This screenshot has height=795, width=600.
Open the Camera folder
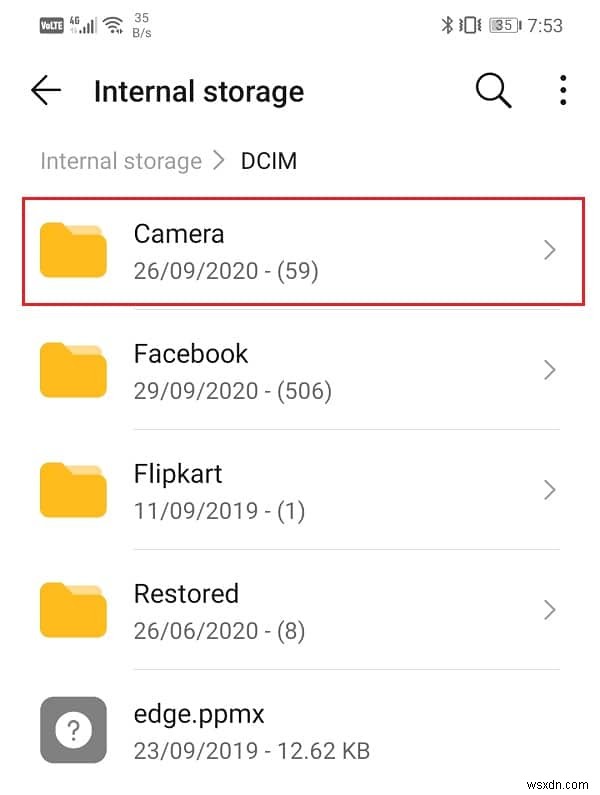click(300, 251)
